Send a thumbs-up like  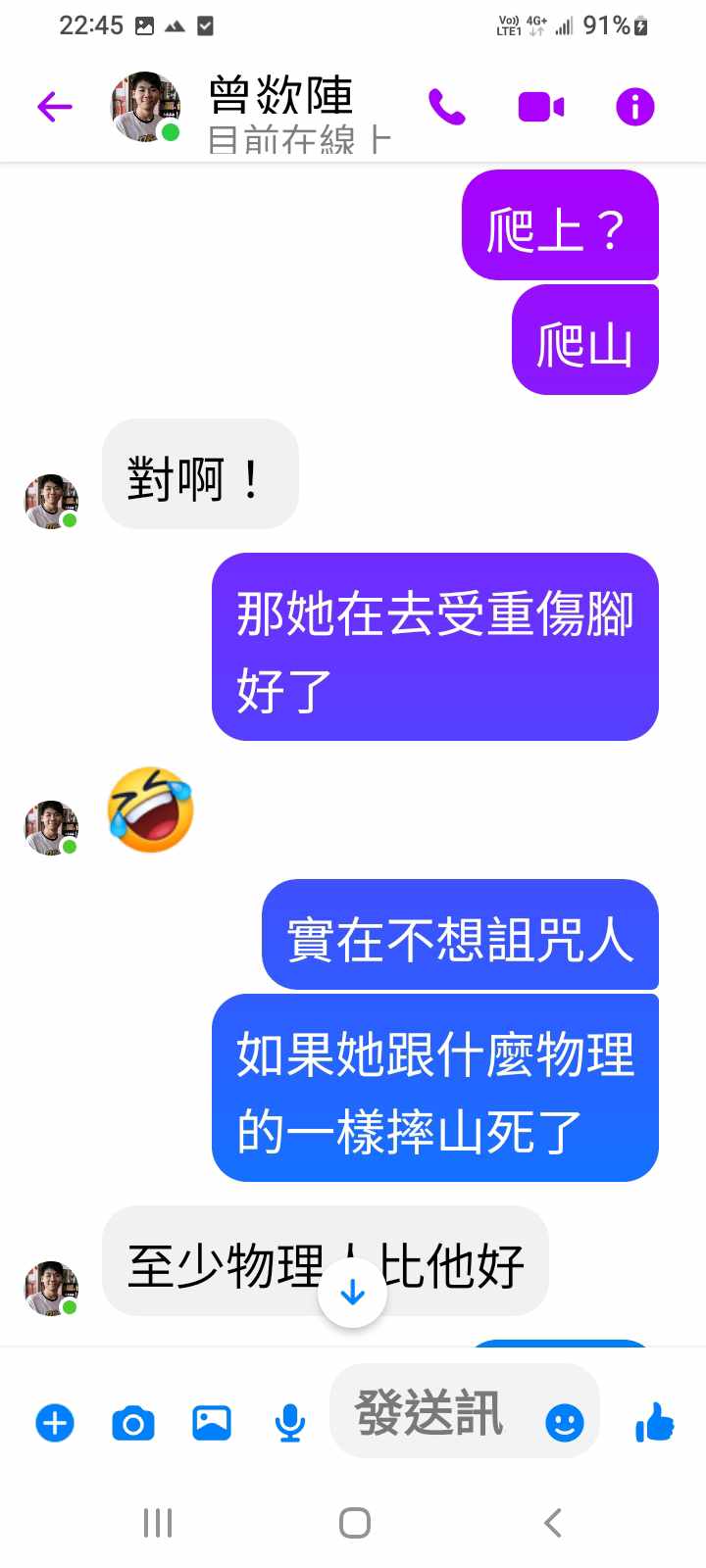point(654,1421)
